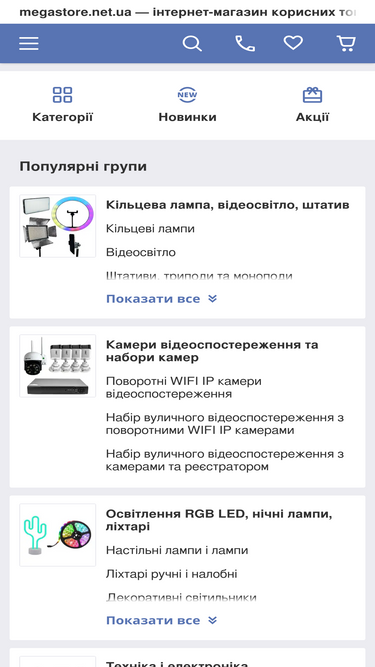Open Ліхтарі ручні і налобні subcategory
This screenshot has height=667, width=375.
pyautogui.click(x=171, y=574)
